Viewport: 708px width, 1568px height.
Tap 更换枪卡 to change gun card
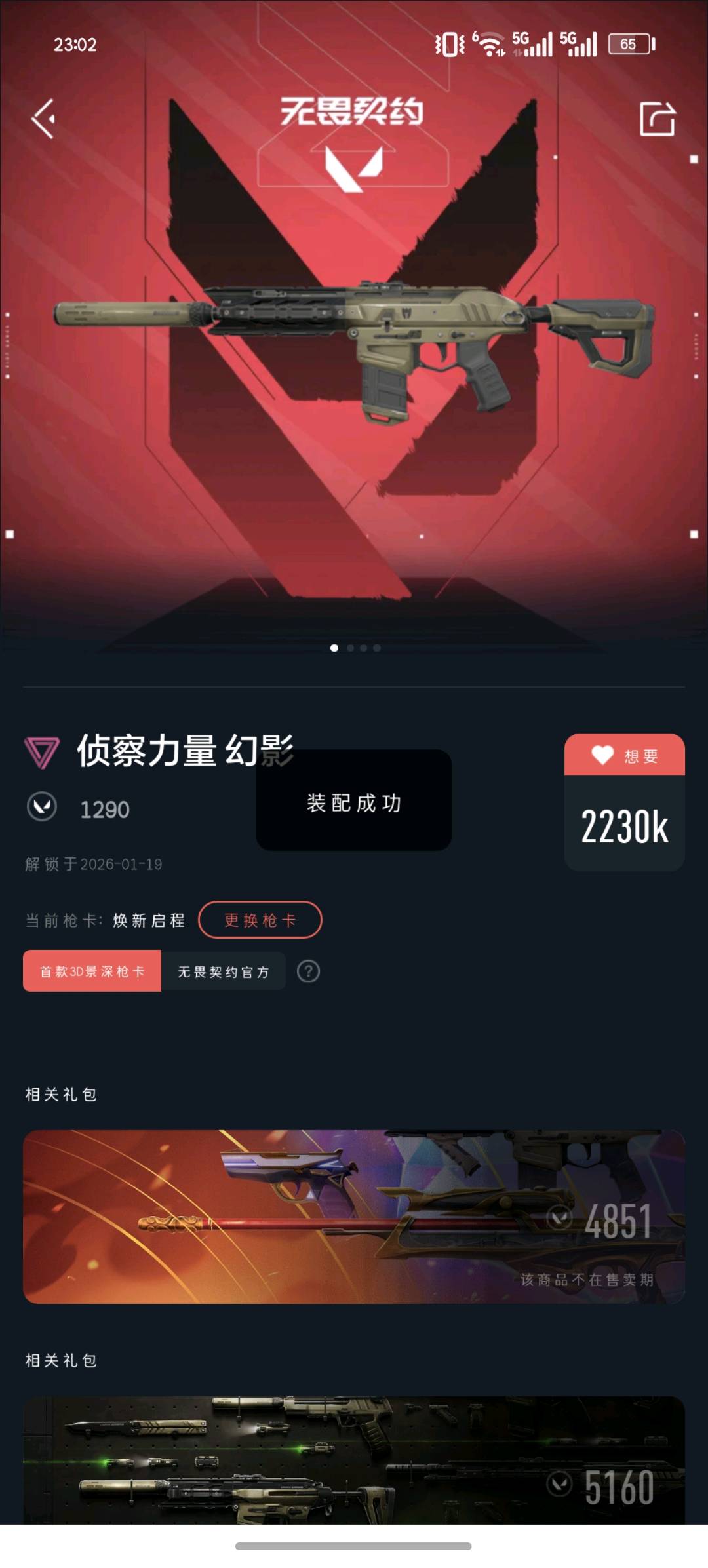(260, 920)
